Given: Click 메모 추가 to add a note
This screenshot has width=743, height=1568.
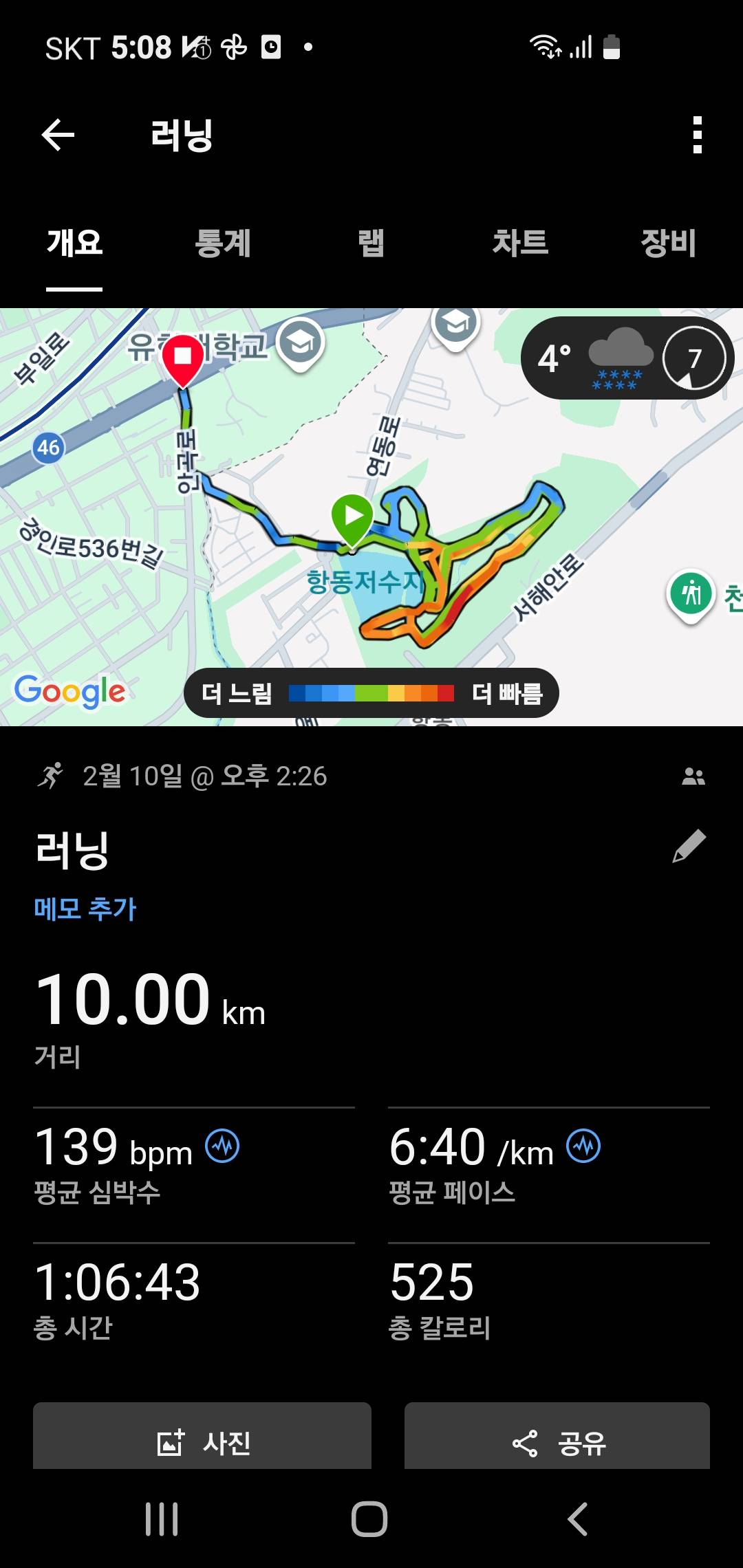Looking at the screenshot, I should (84, 908).
